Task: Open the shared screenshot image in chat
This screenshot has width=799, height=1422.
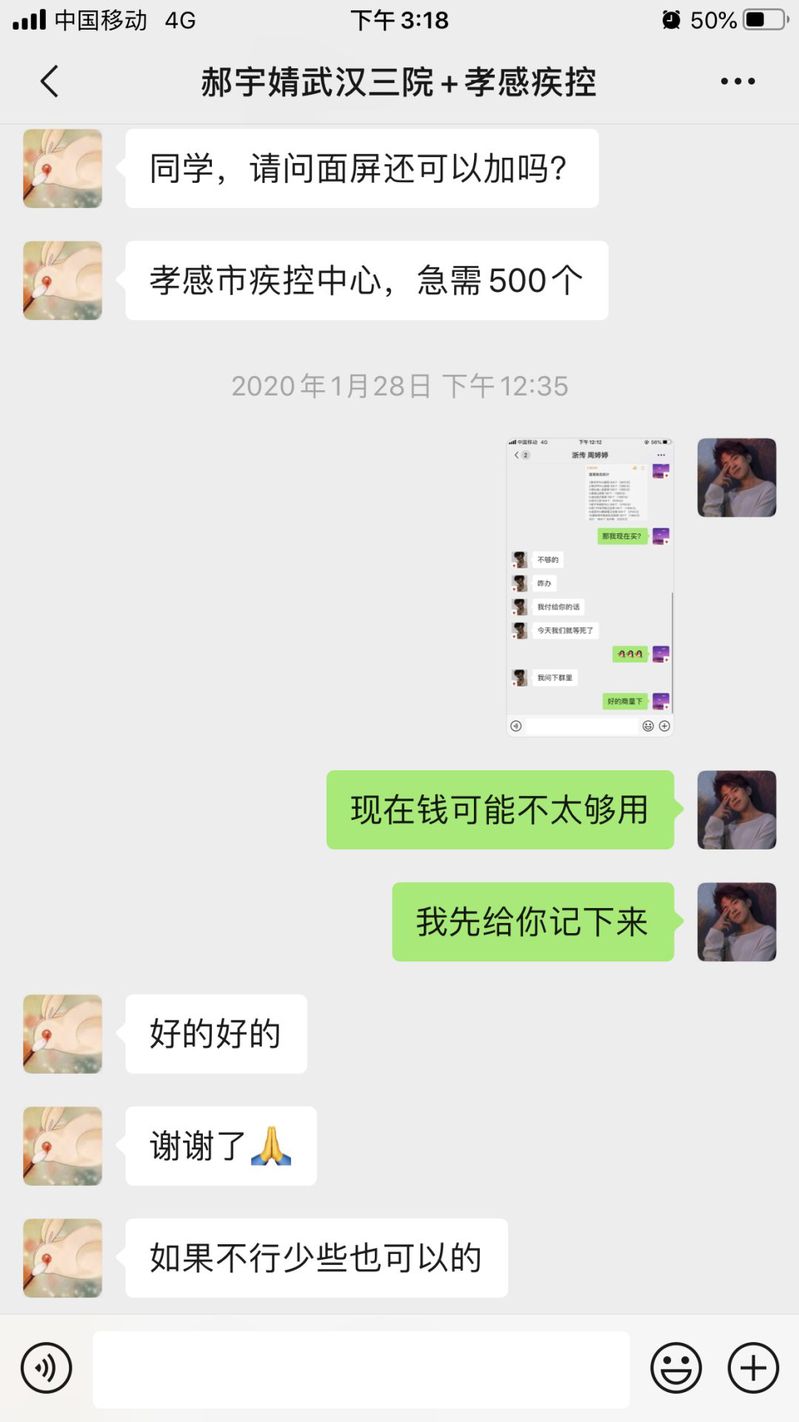Action: click(x=589, y=586)
